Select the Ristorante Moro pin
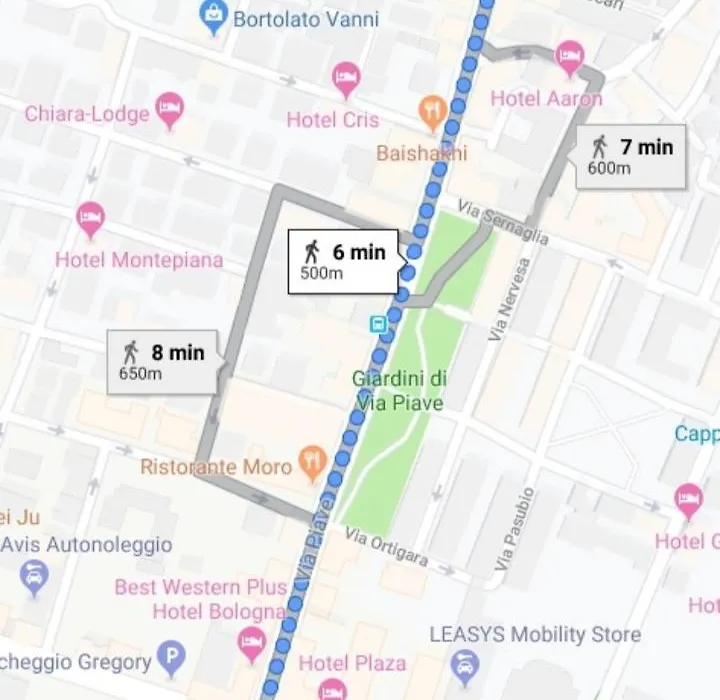720x700 pixels. tap(313, 463)
